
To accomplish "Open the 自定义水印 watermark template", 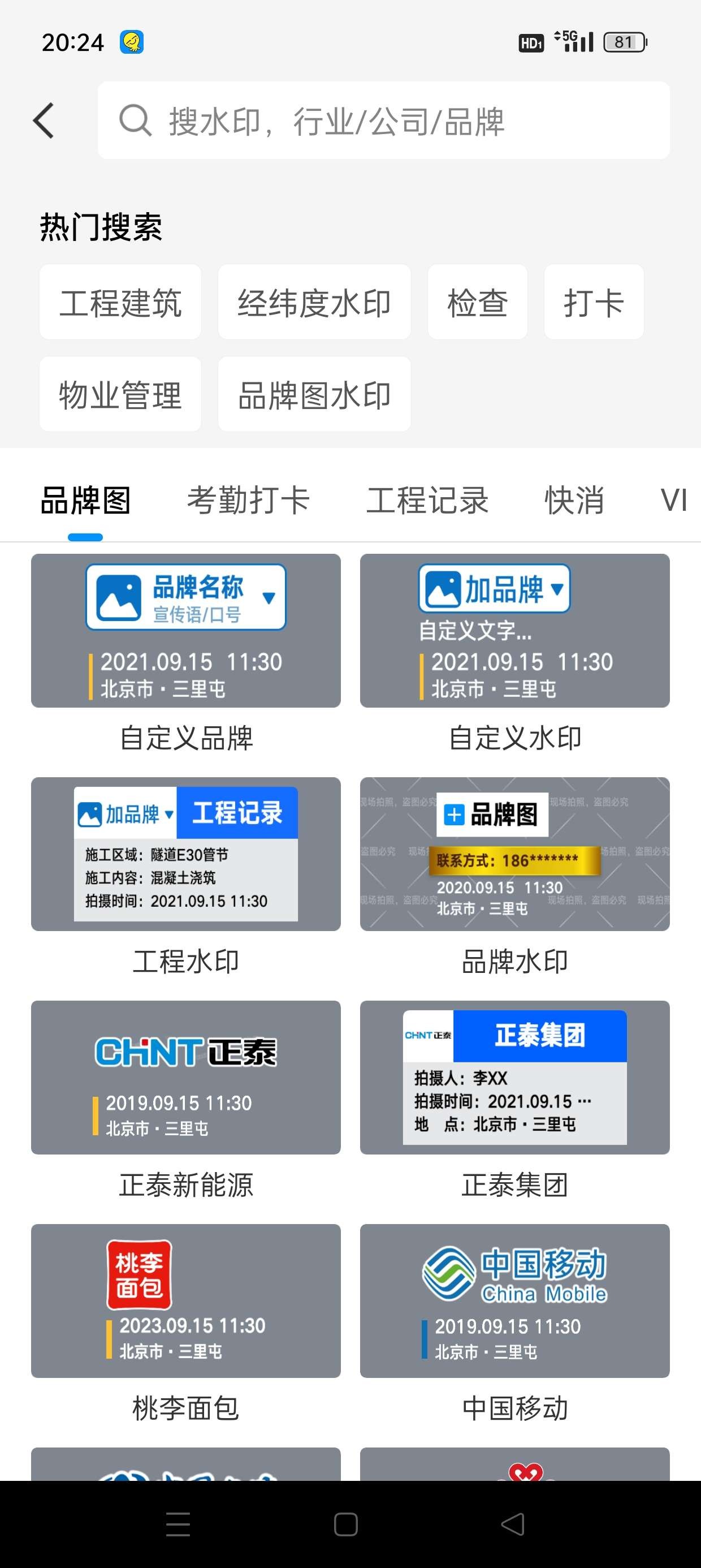I will 514,631.
